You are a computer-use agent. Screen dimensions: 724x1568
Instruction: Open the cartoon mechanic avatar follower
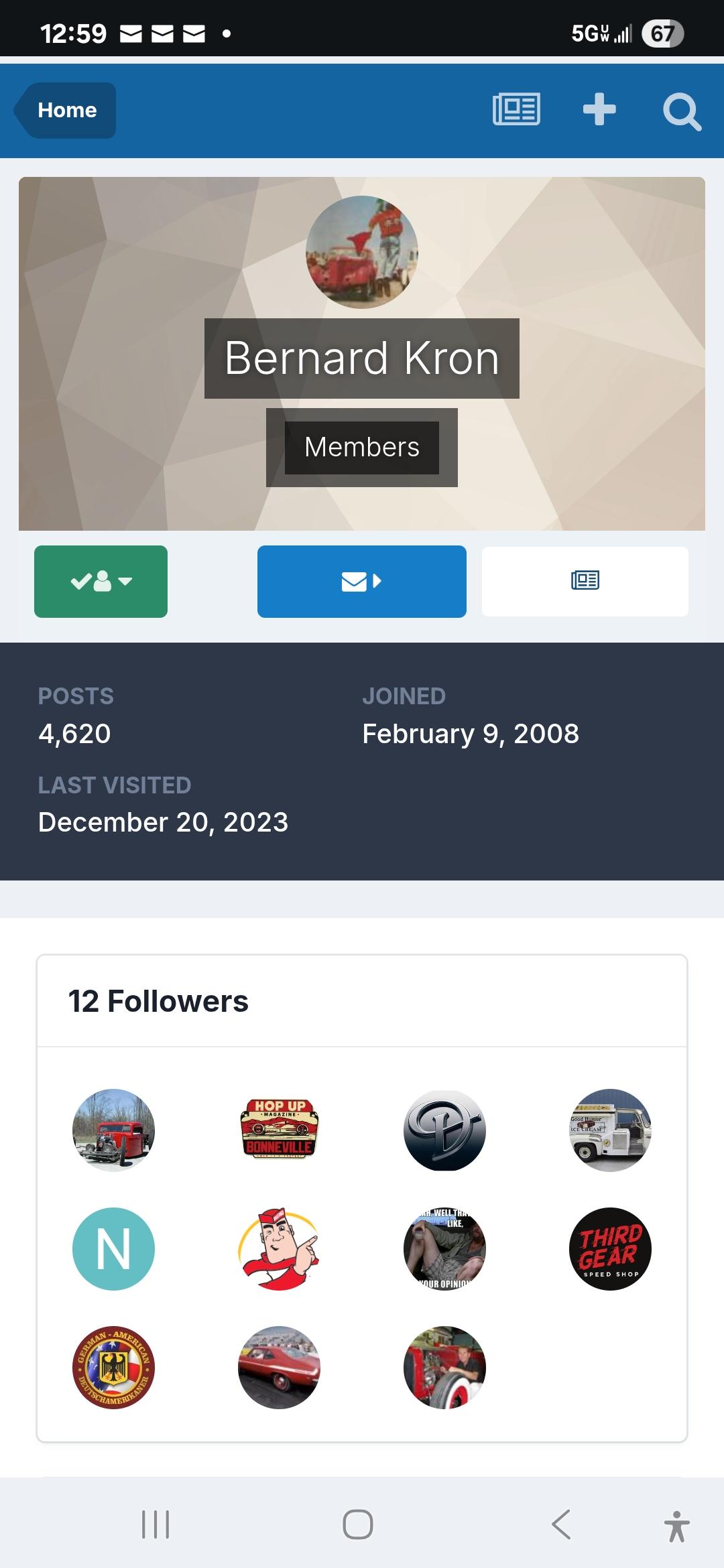tap(279, 1249)
